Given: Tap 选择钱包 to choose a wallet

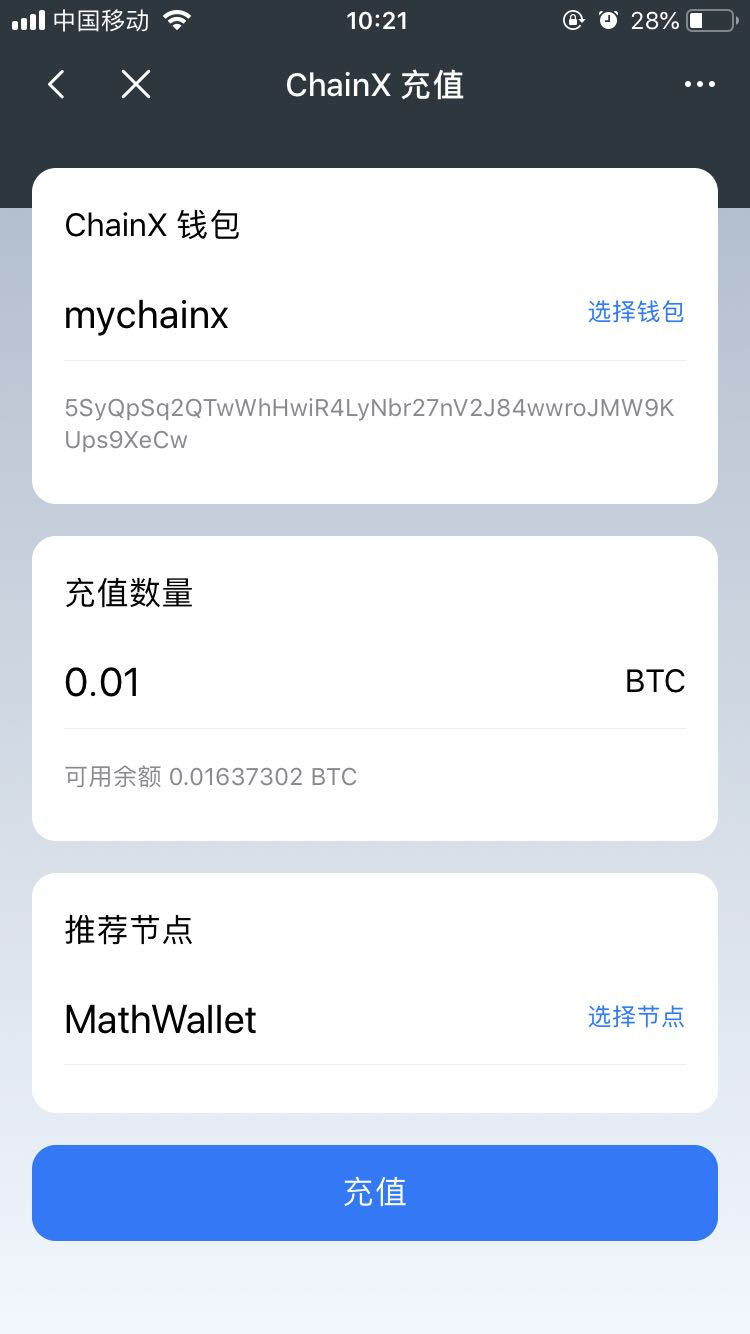Looking at the screenshot, I should (635, 312).
